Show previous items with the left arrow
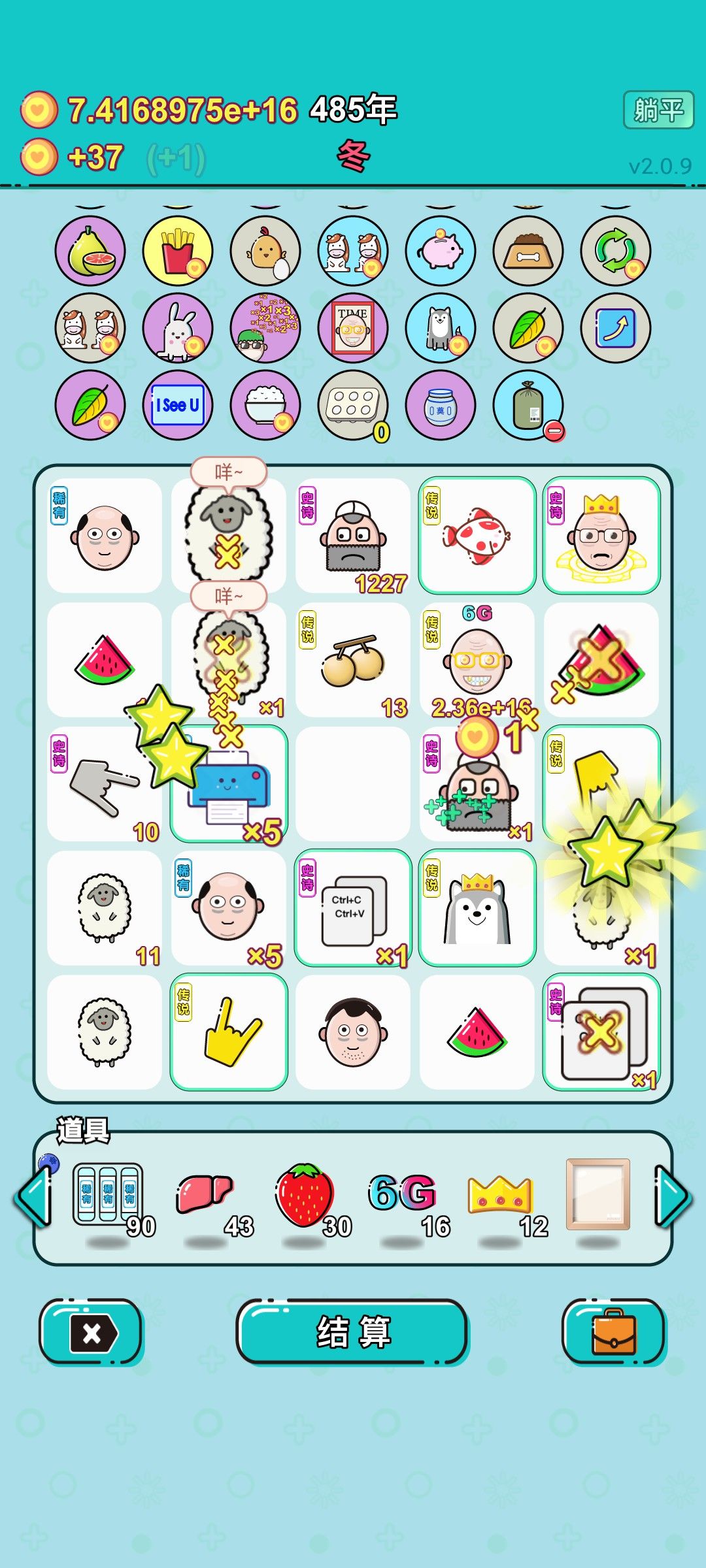Screen dimensions: 706x1568 click(33, 1198)
